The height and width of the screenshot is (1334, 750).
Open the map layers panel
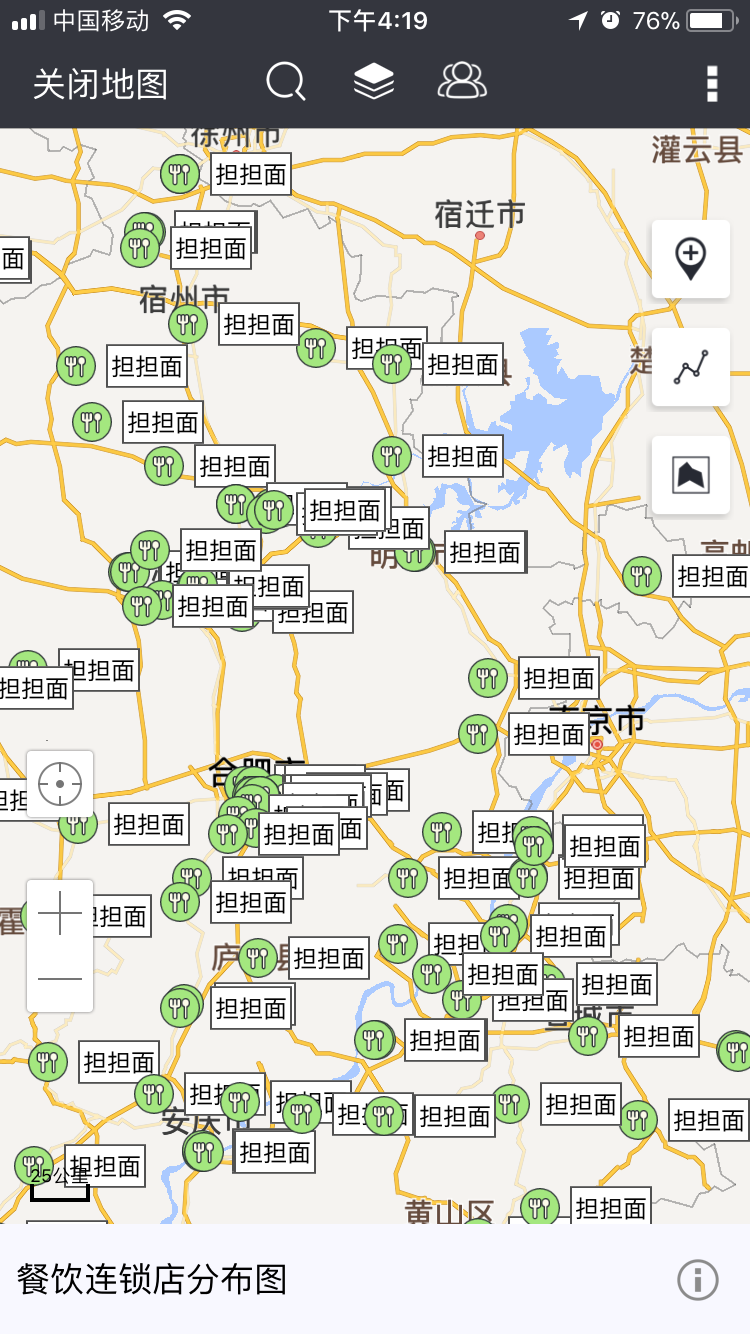(374, 82)
